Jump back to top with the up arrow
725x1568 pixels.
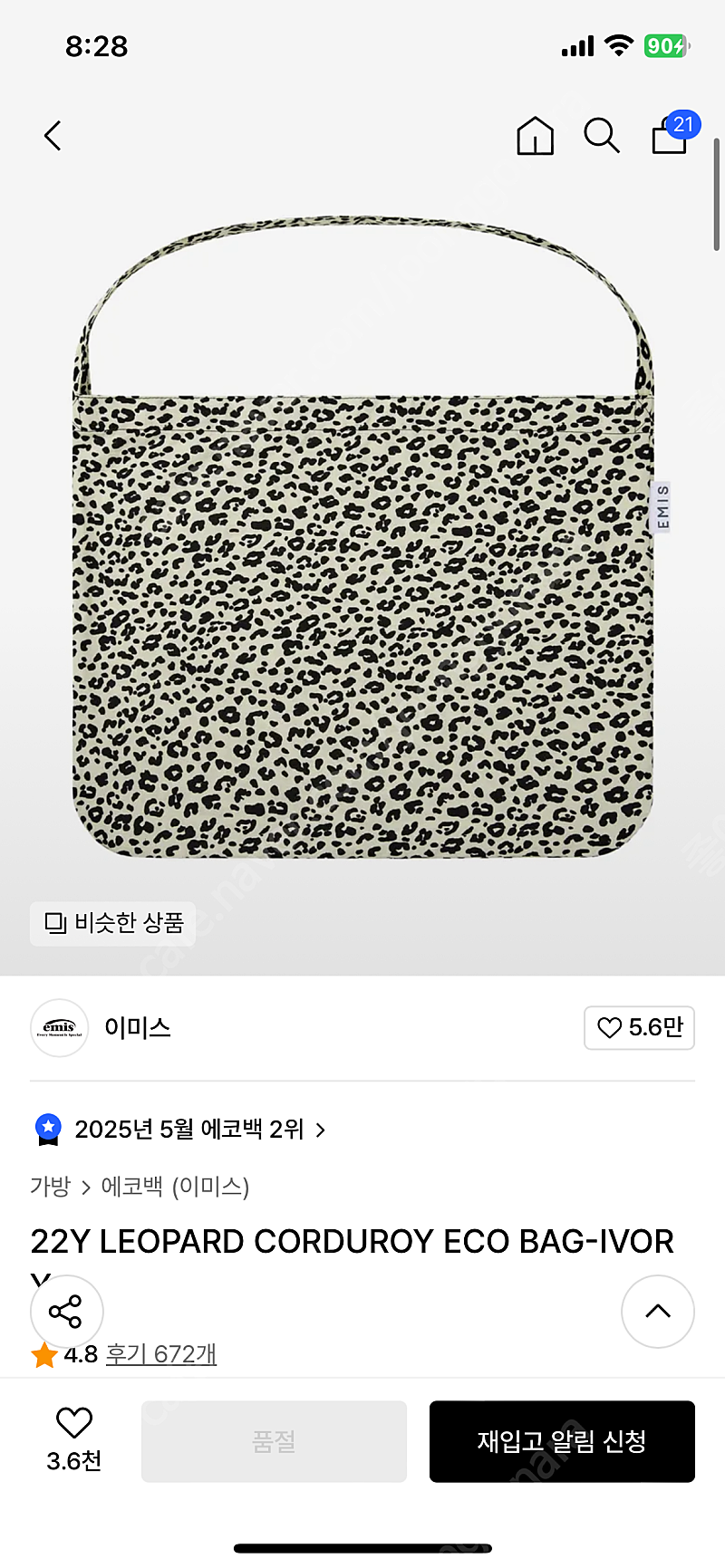[x=658, y=1312]
